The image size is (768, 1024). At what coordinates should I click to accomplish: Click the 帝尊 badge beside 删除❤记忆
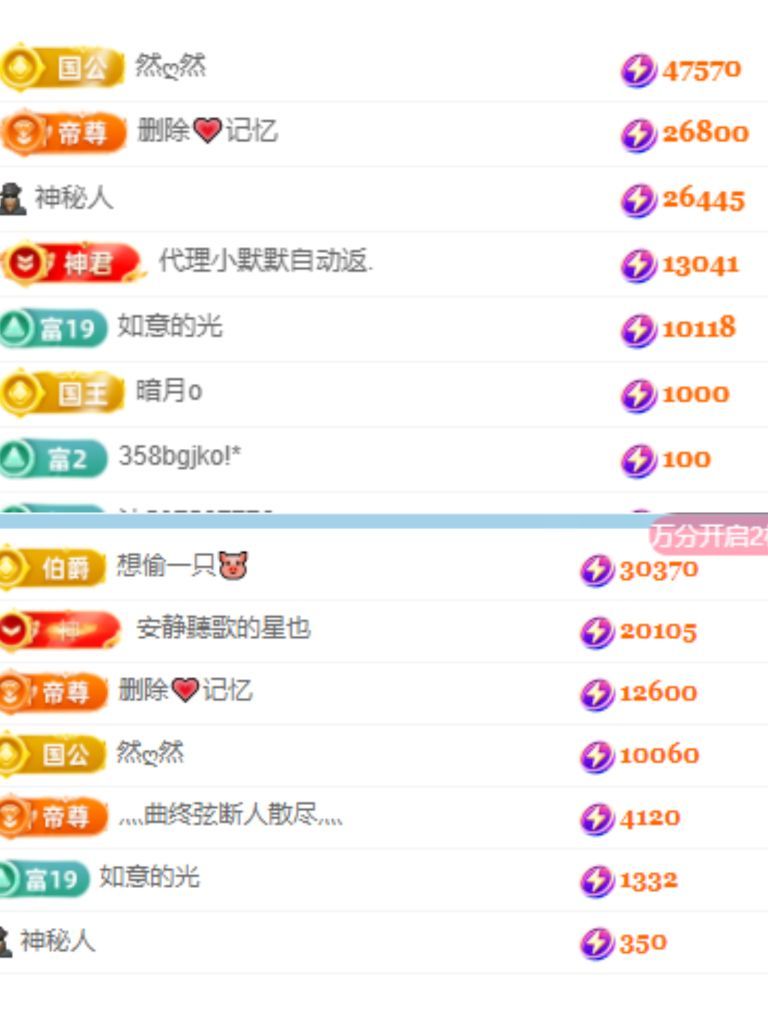(x=60, y=129)
